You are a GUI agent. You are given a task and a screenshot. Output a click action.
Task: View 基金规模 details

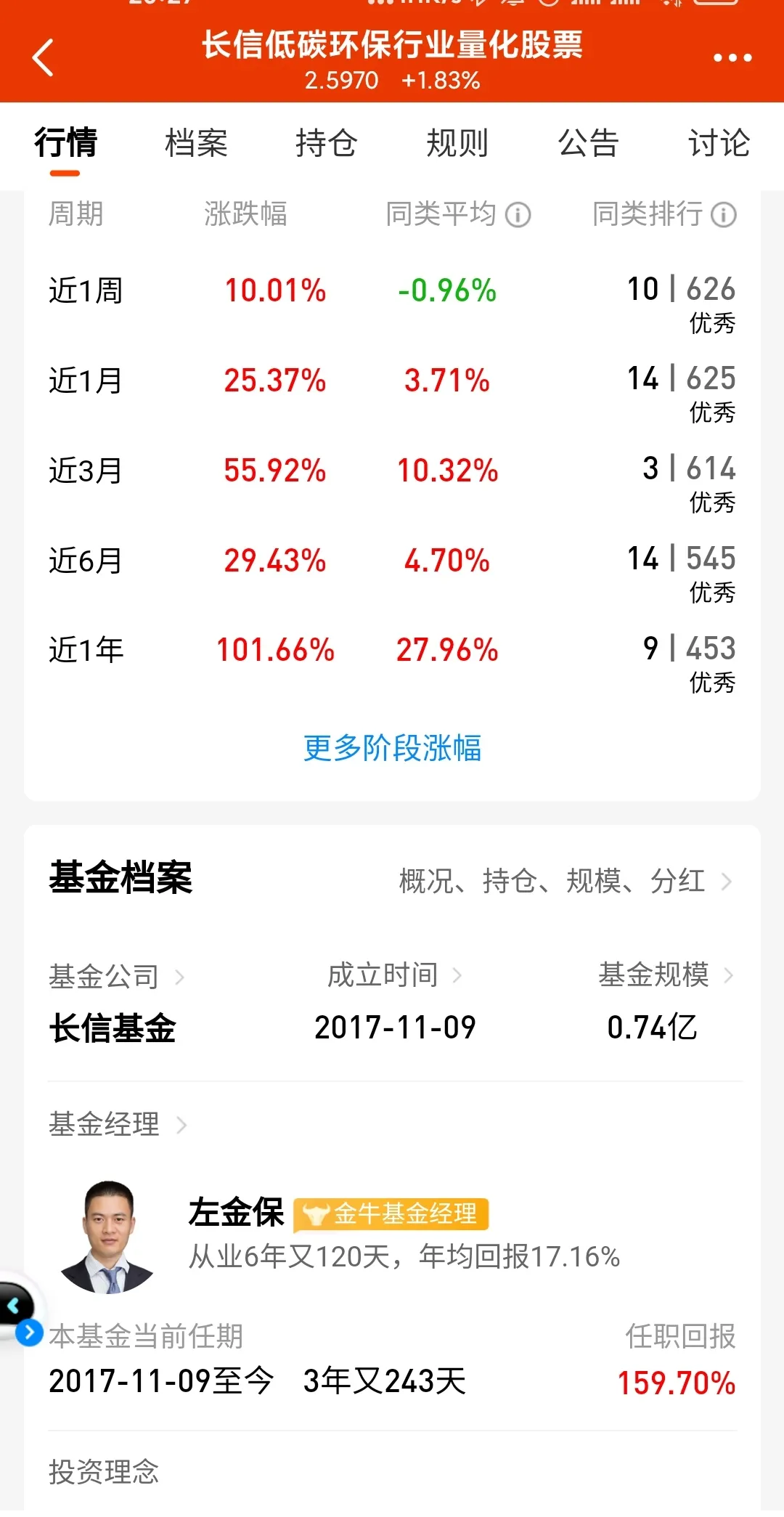click(x=666, y=975)
